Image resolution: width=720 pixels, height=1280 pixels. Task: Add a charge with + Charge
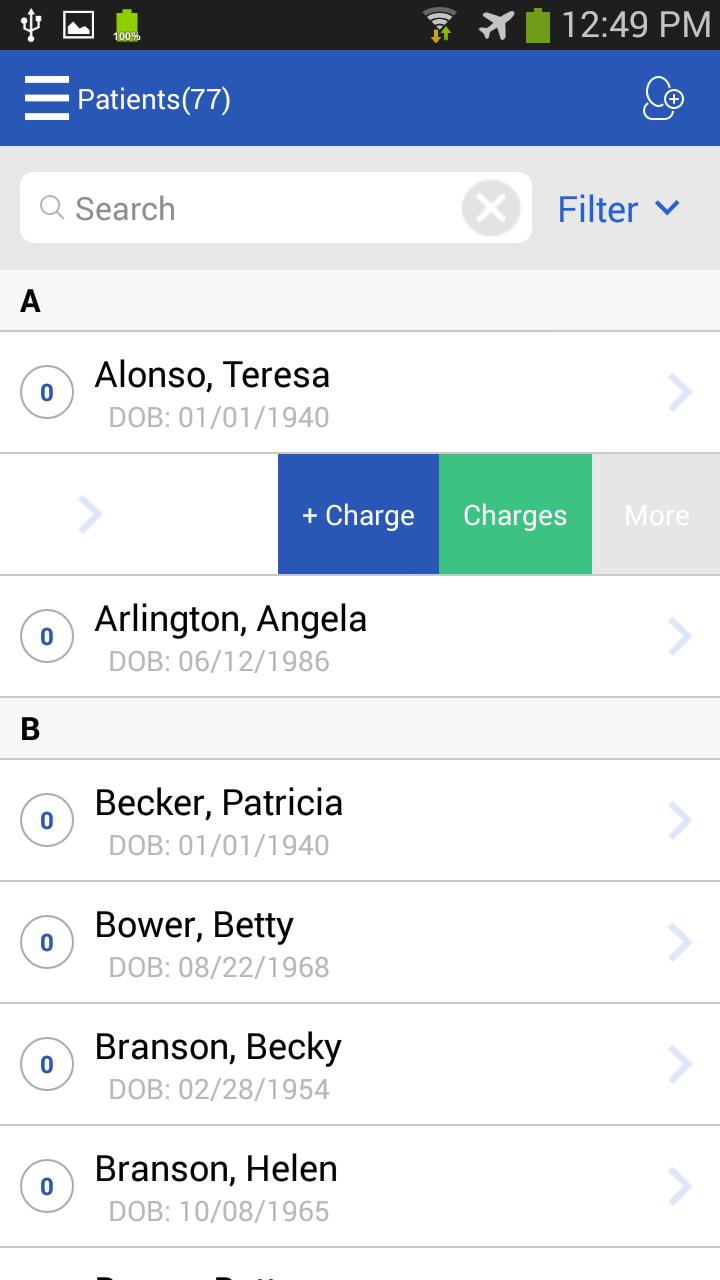coord(358,515)
